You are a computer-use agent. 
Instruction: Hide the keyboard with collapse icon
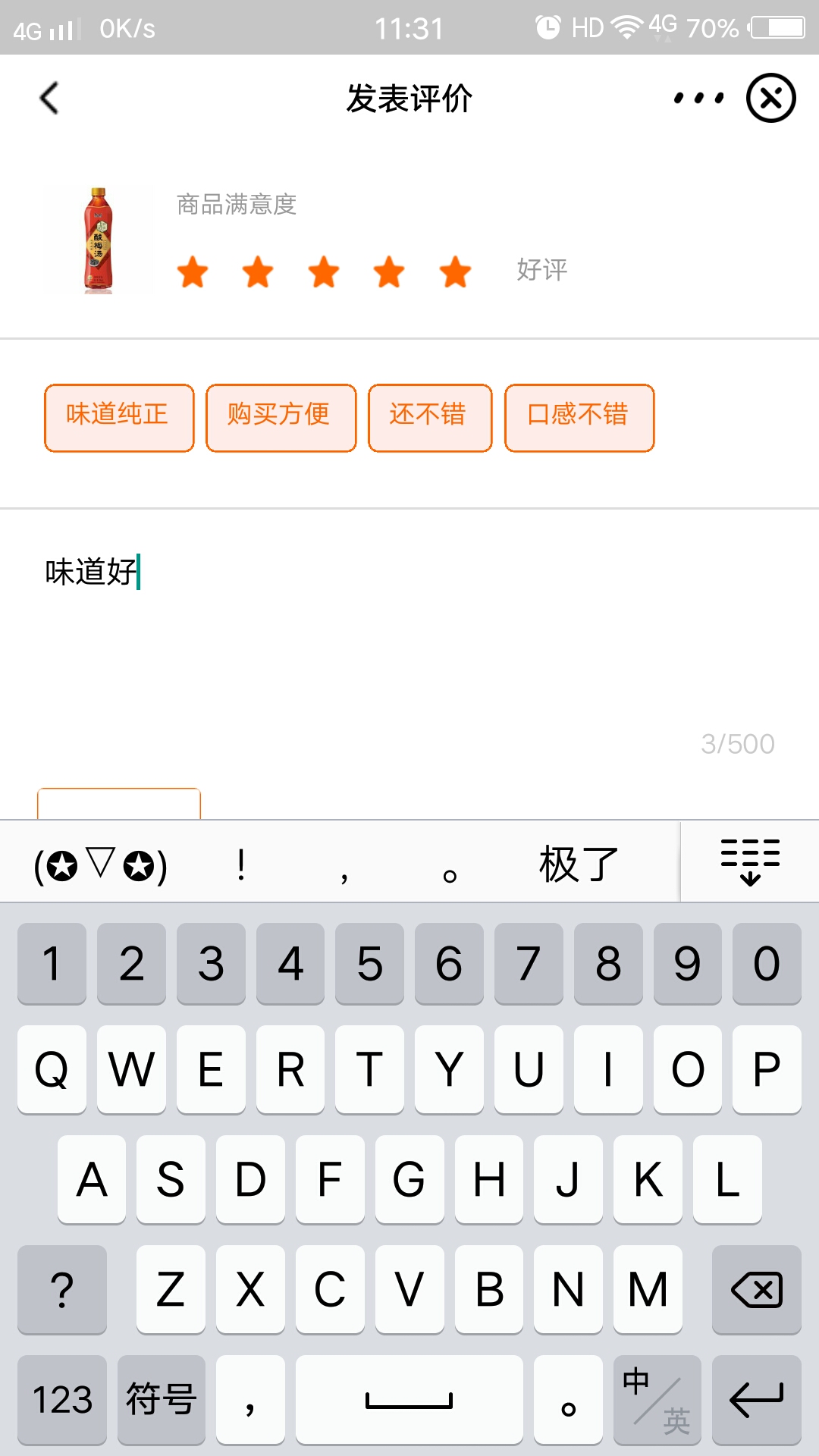point(750,862)
